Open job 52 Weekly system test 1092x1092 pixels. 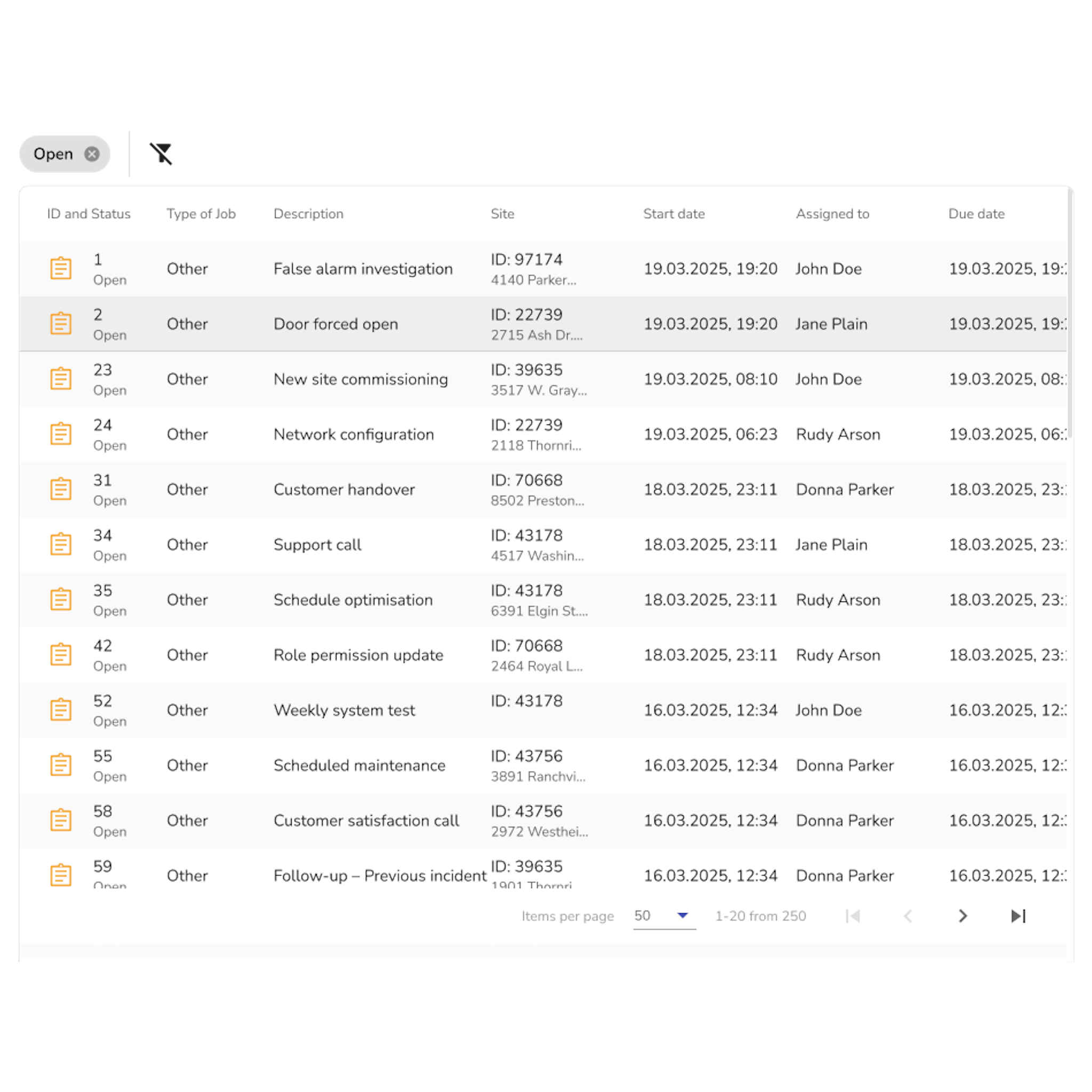(344, 710)
